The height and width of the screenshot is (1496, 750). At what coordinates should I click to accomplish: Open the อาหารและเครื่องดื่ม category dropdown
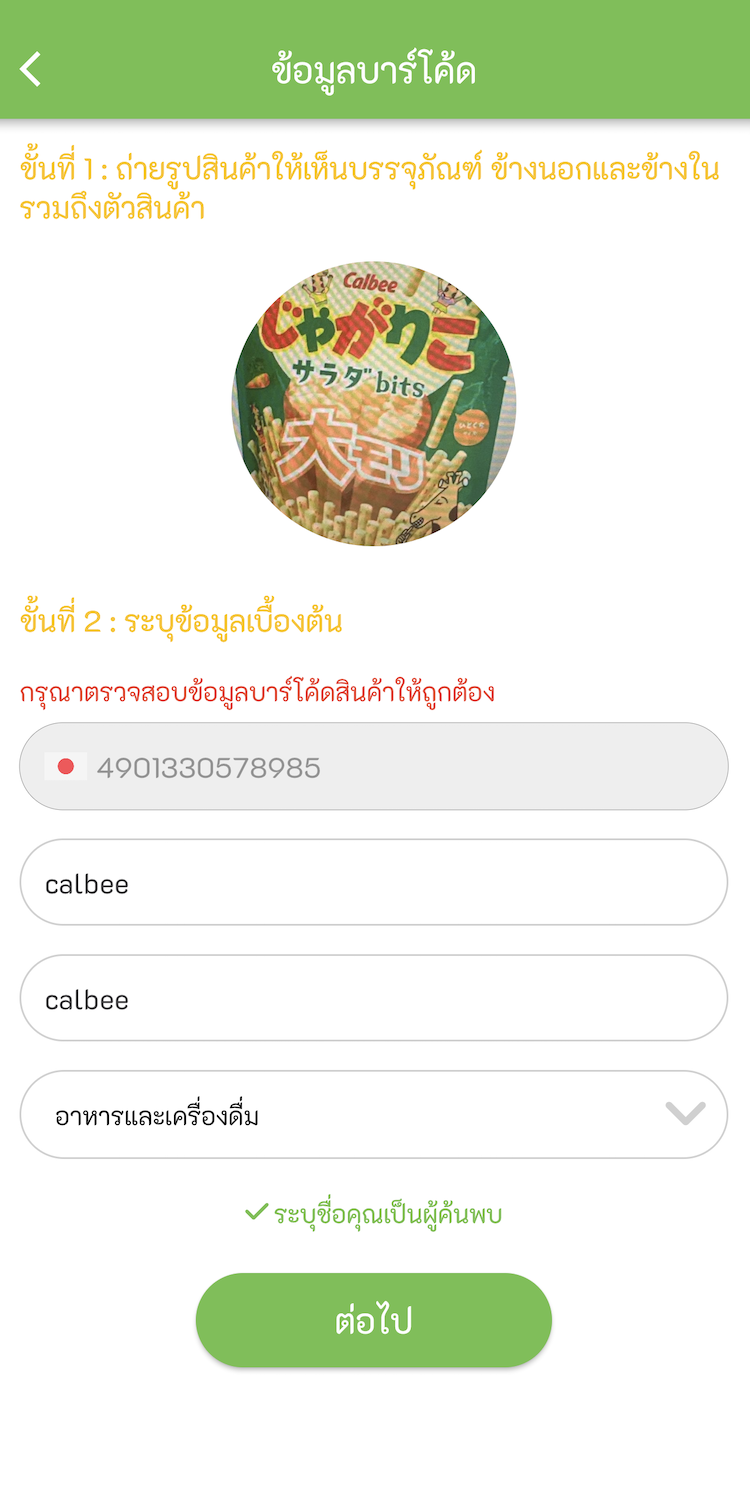click(x=374, y=1113)
